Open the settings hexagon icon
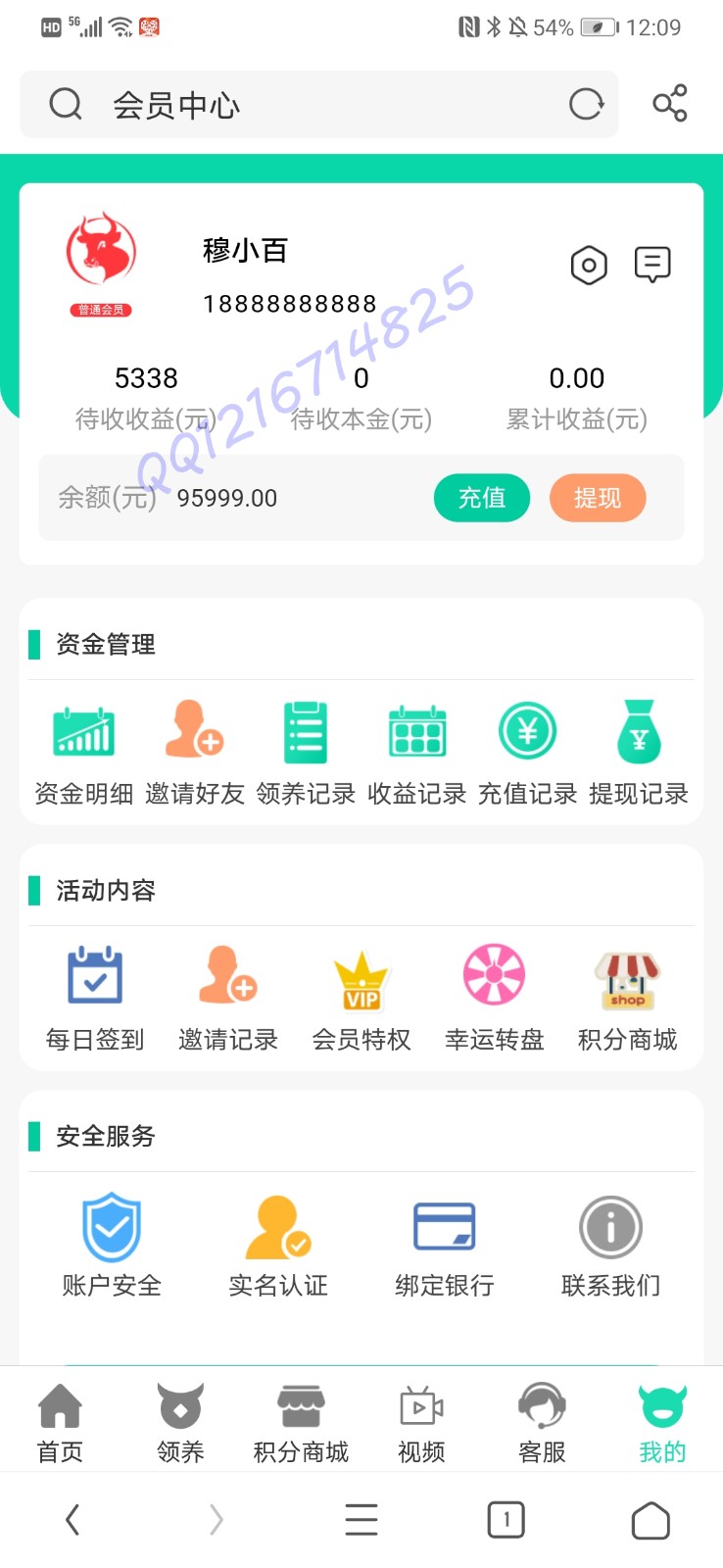 coord(589,265)
